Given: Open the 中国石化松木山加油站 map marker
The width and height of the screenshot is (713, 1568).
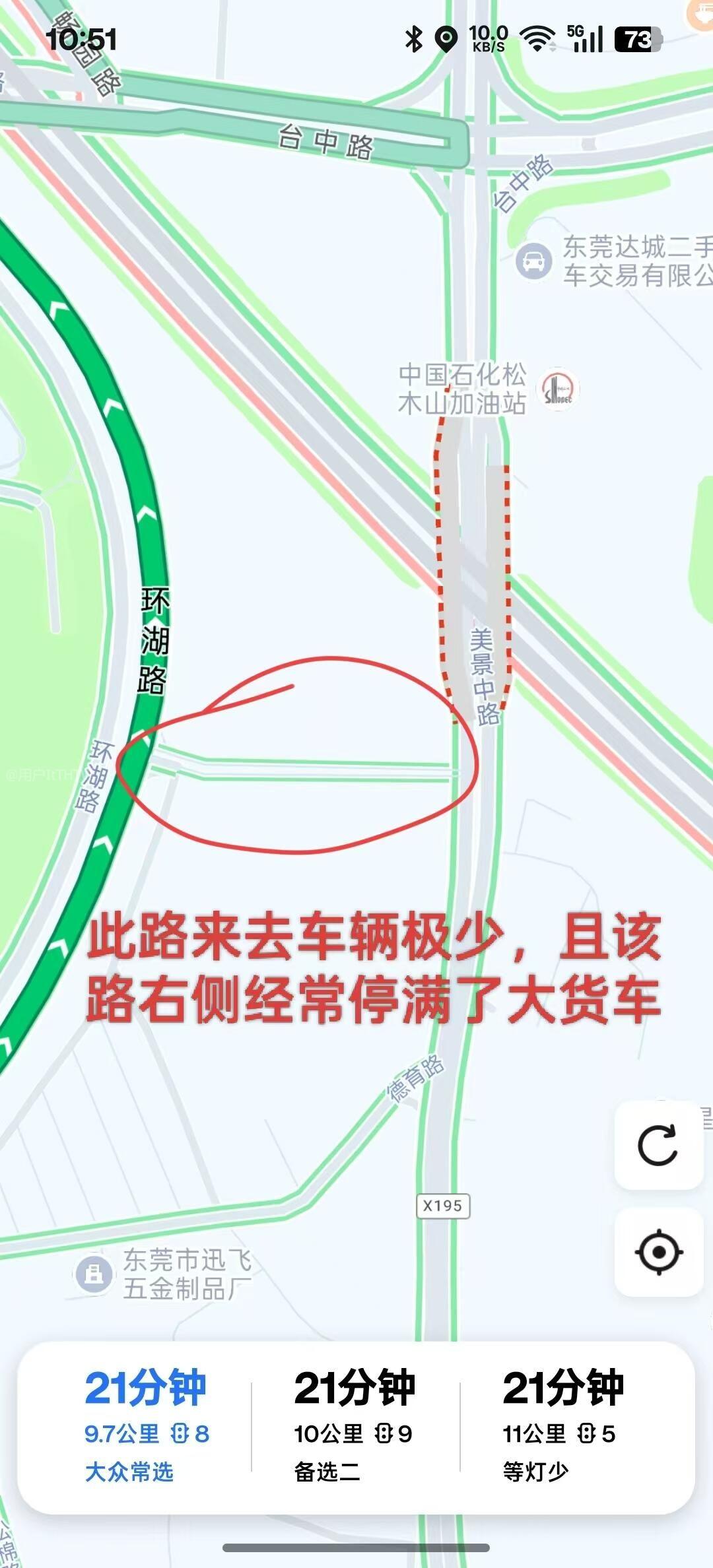Looking at the screenshot, I should [558, 389].
